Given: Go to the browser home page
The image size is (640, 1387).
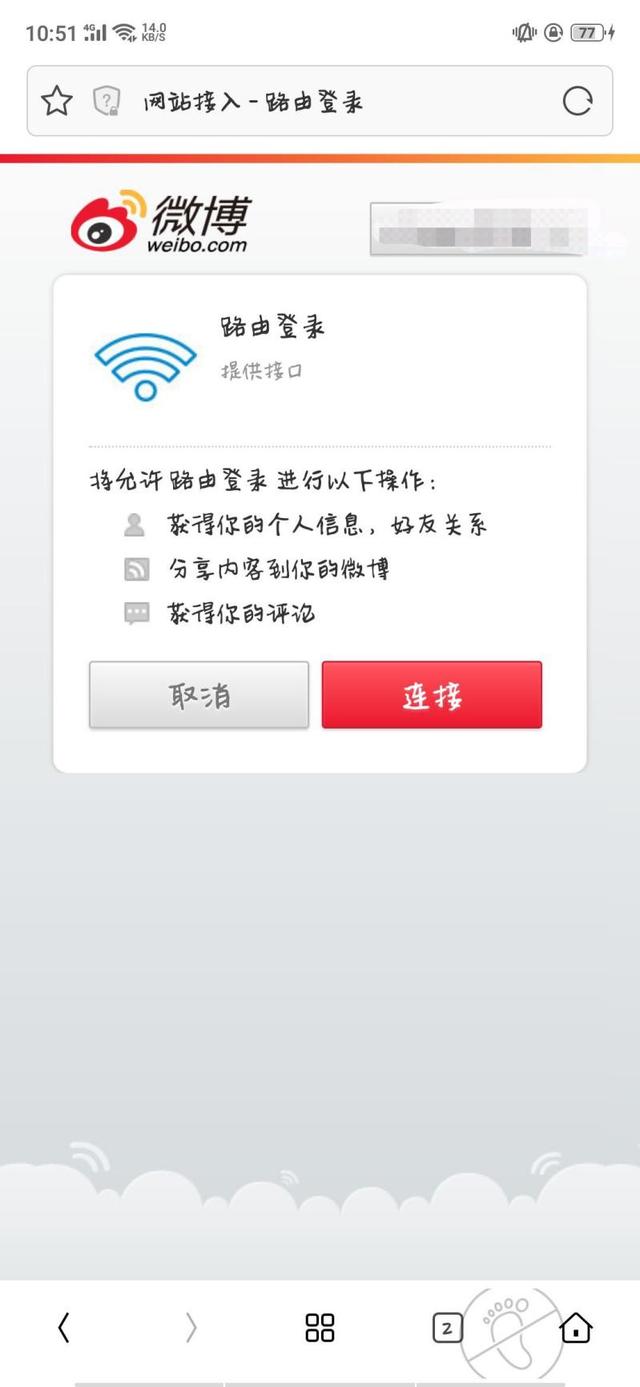Looking at the screenshot, I should (x=576, y=1328).
